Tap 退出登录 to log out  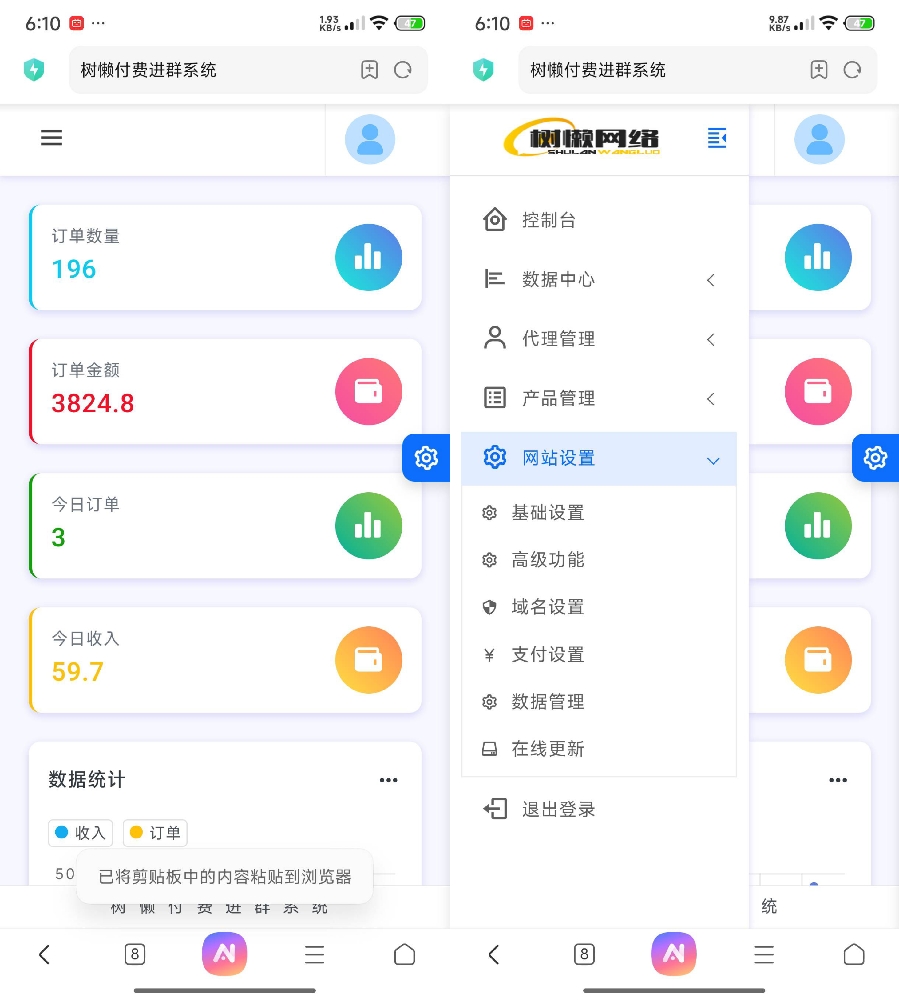pyautogui.click(x=558, y=809)
